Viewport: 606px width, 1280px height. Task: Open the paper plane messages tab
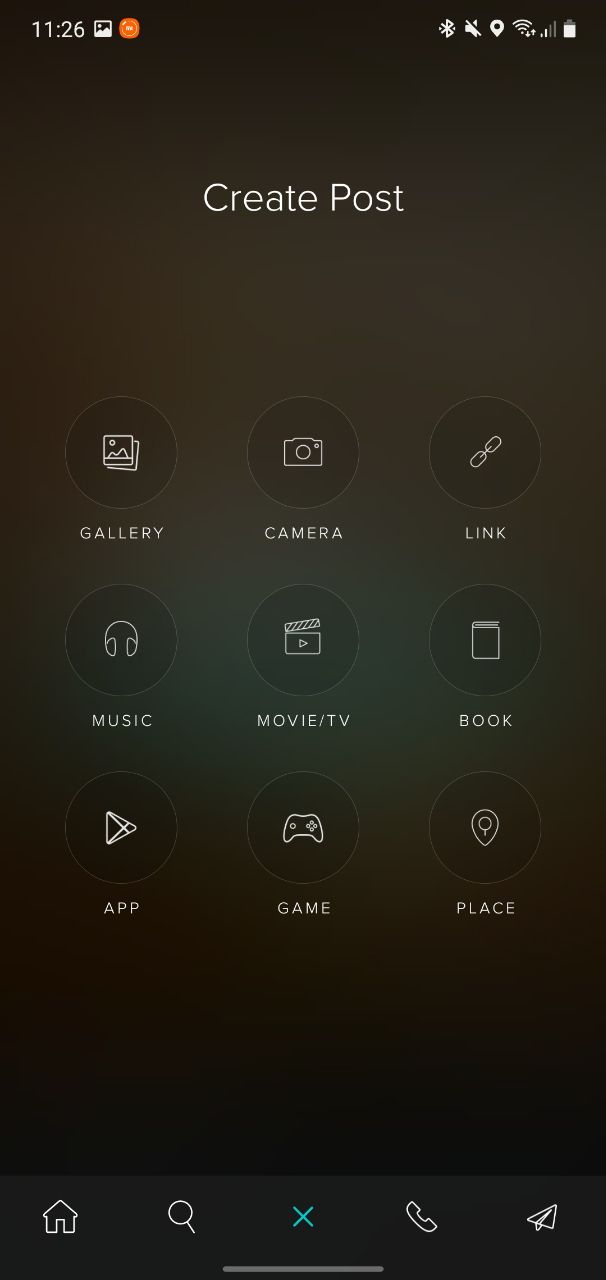542,1217
